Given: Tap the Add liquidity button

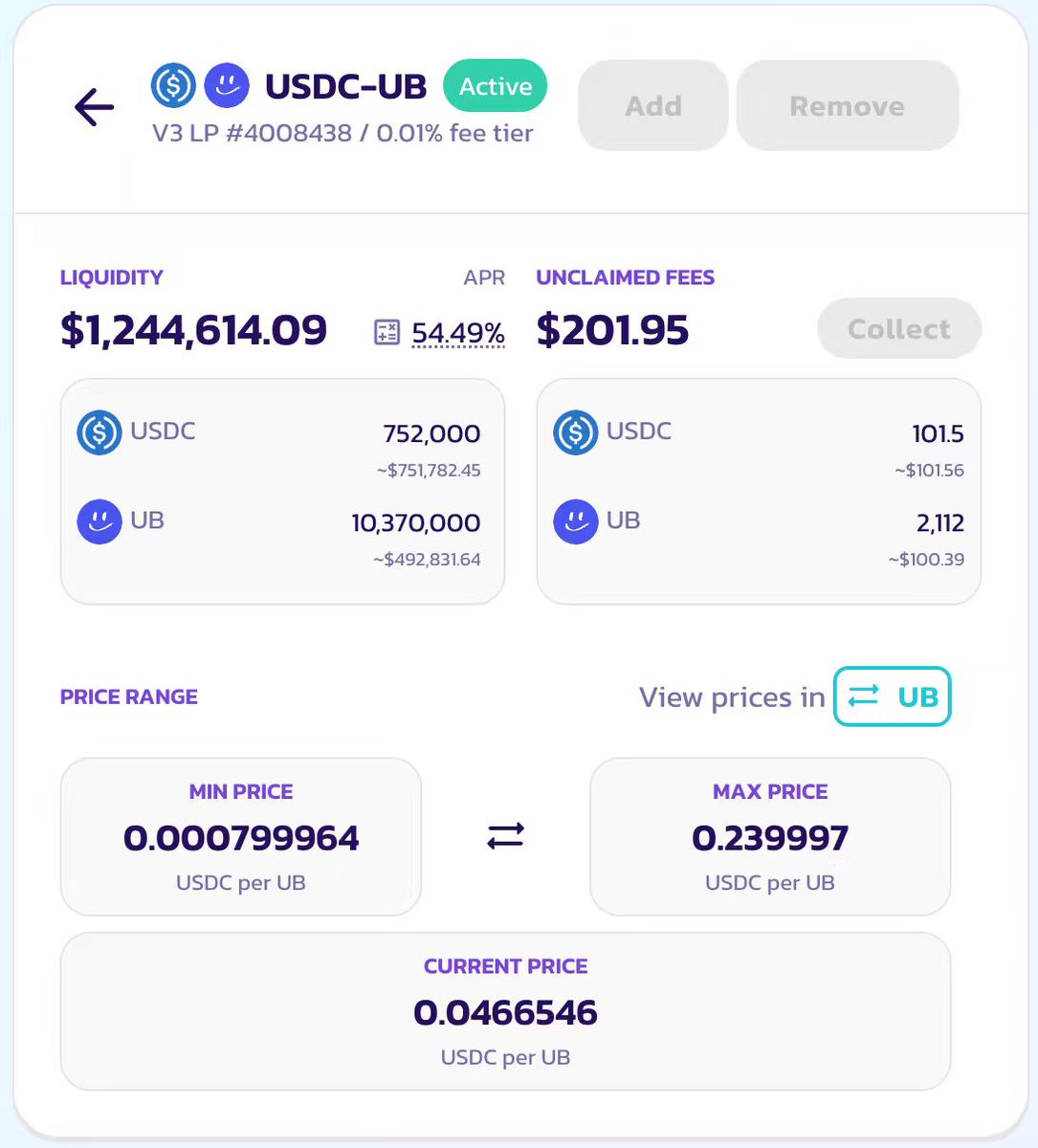Looking at the screenshot, I should (x=653, y=106).
